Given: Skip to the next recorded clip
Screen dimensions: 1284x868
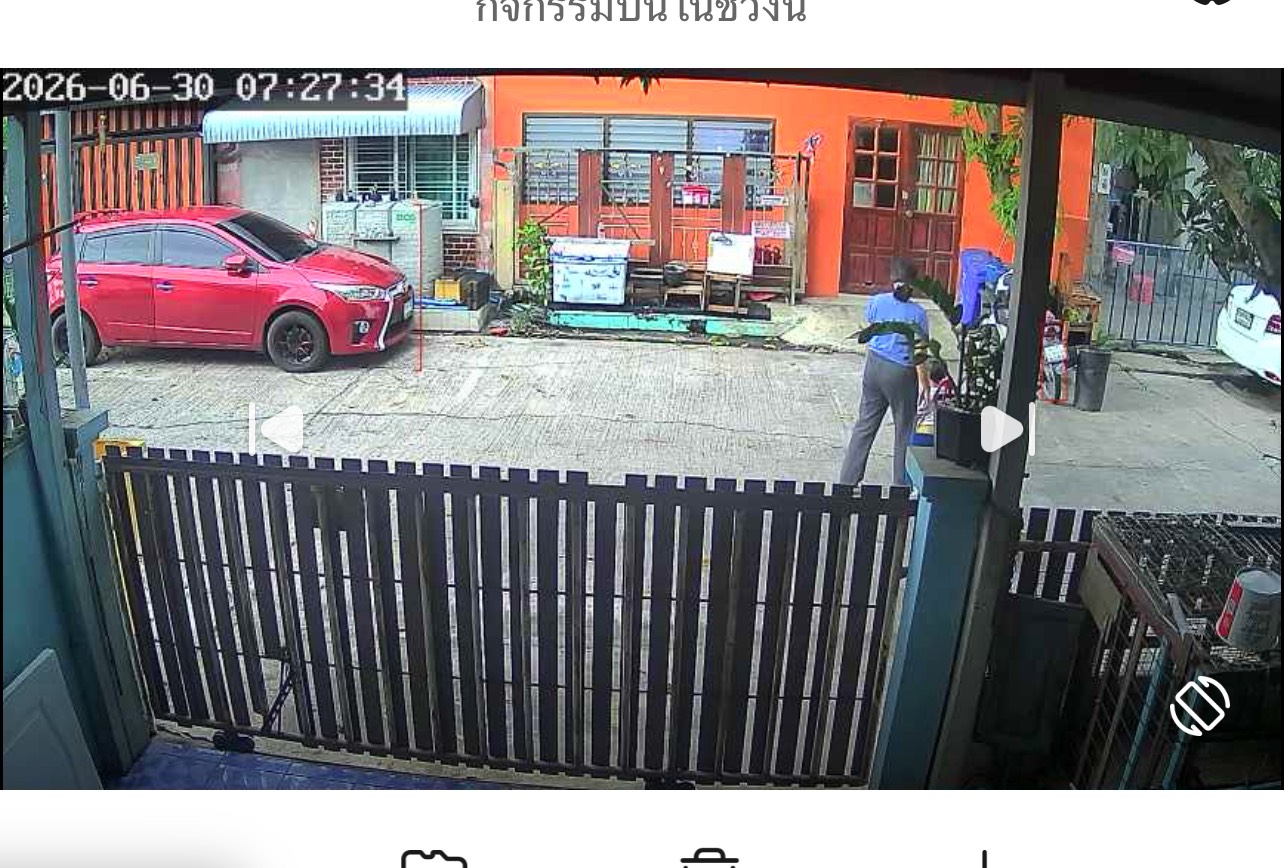Looking at the screenshot, I should pos(1008,430).
